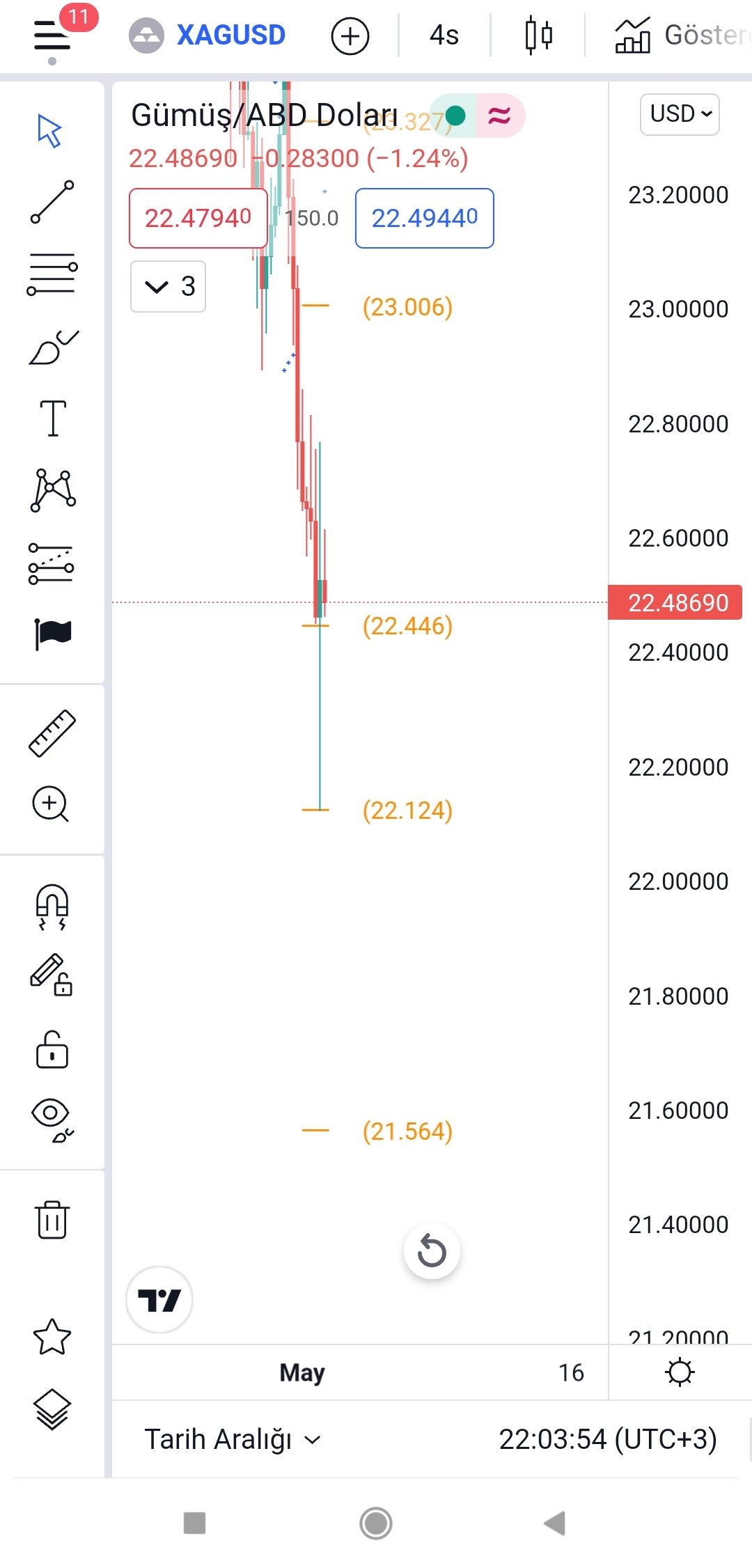Open the hamburger menu with 11 notifications
This screenshot has height=1568, width=752.
tap(56, 35)
